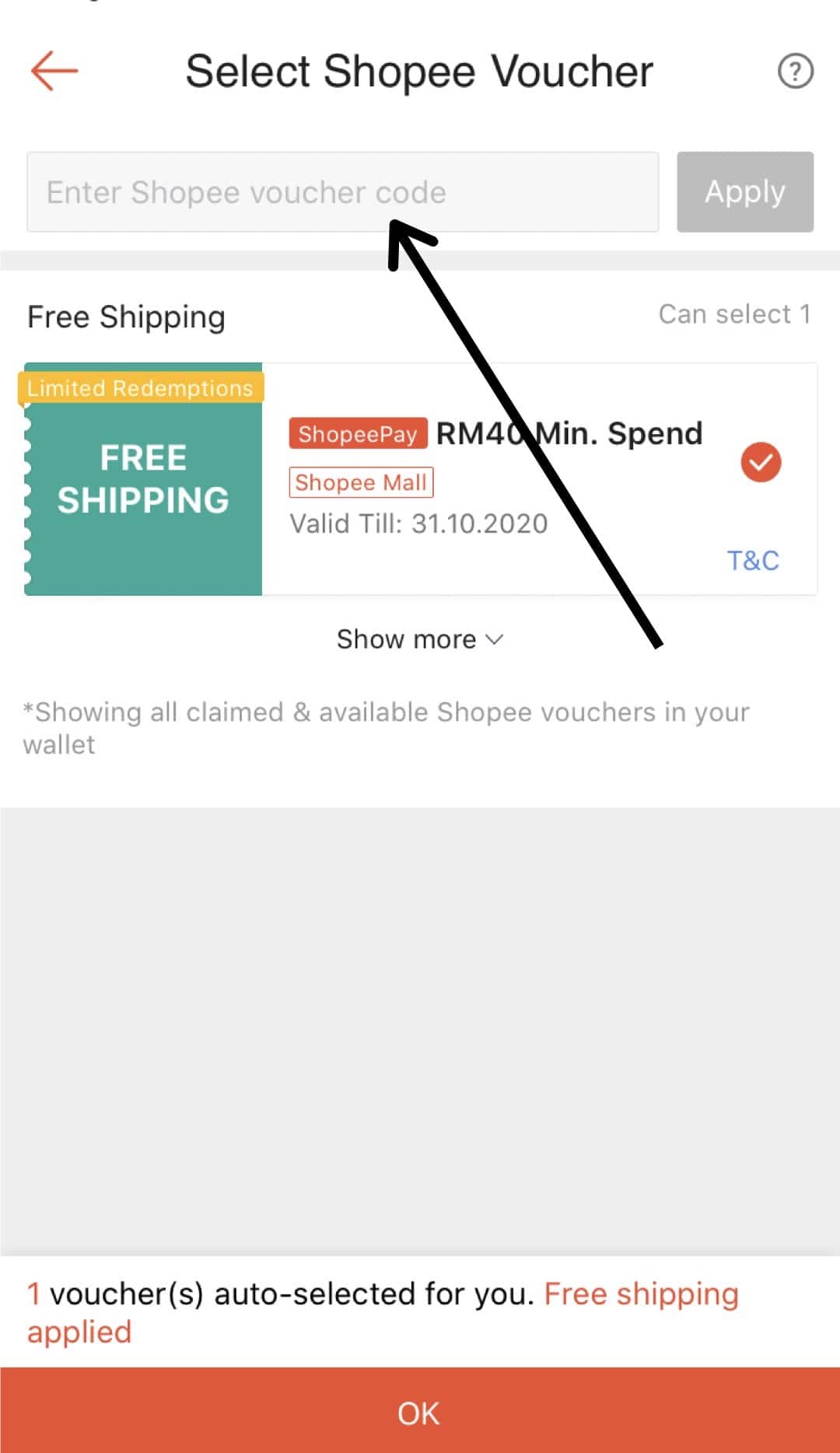Deselect the free shipping voucher checkmark
840x1453 pixels.
[760, 463]
